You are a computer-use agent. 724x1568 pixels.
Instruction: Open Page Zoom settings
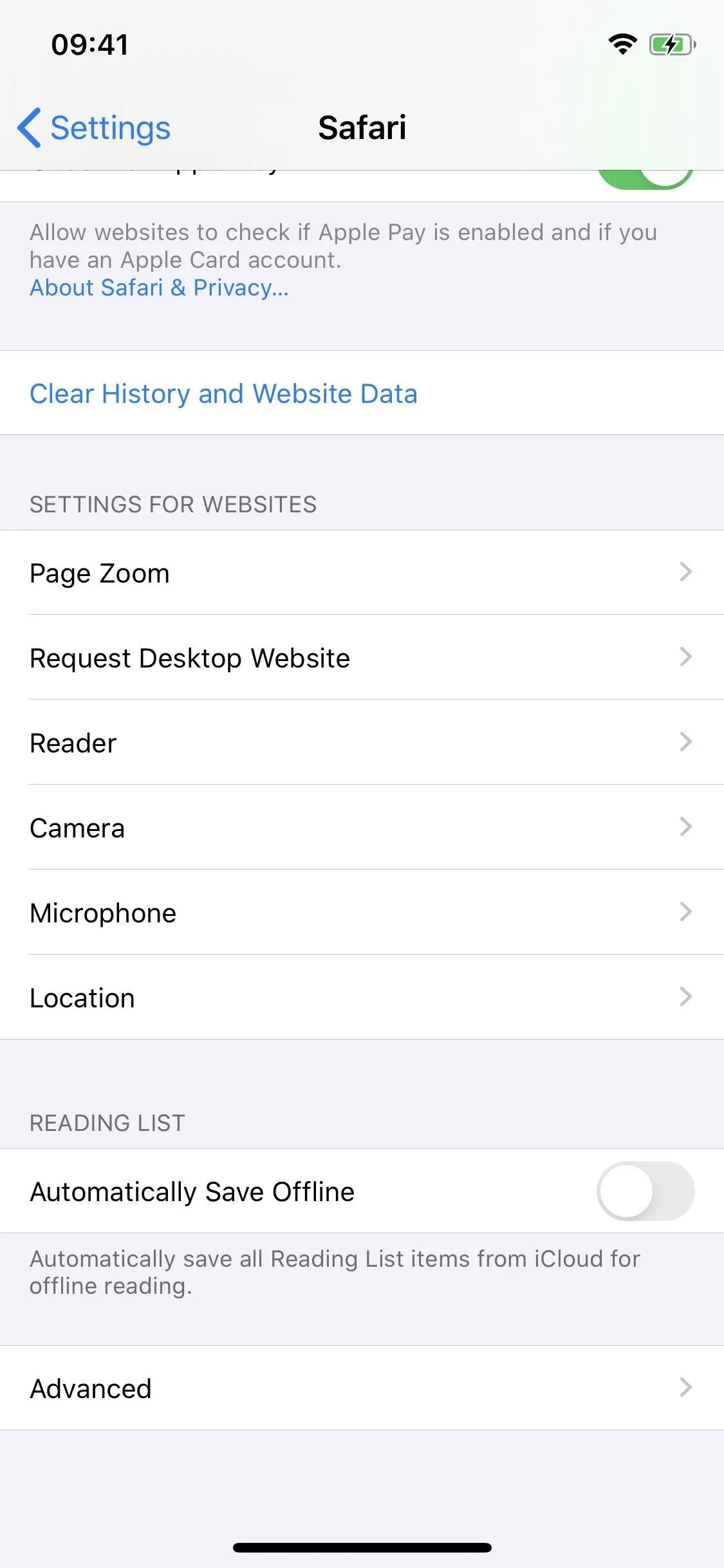pyautogui.click(x=362, y=573)
